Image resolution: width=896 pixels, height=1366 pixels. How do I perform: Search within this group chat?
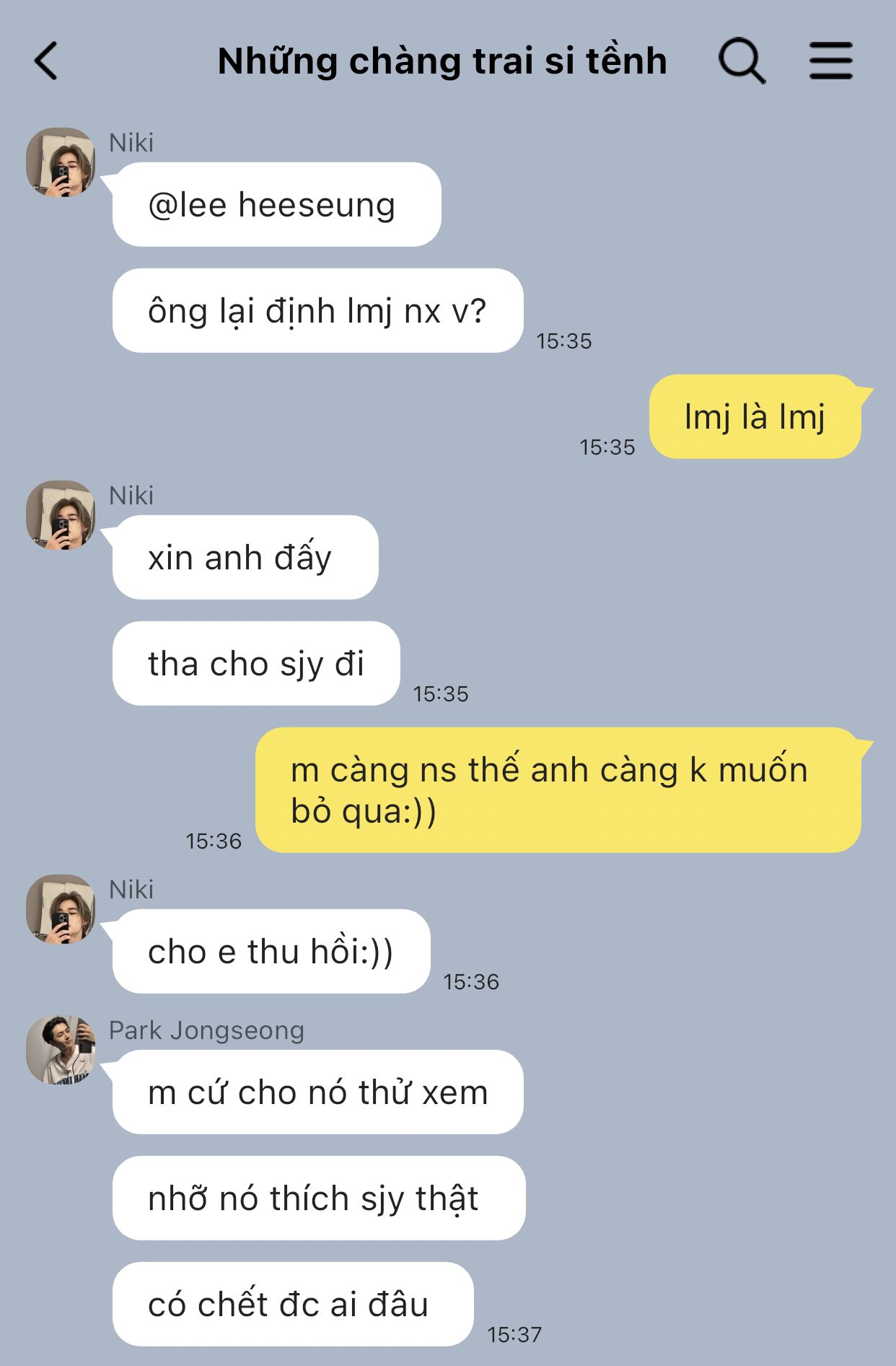(x=741, y=61)
